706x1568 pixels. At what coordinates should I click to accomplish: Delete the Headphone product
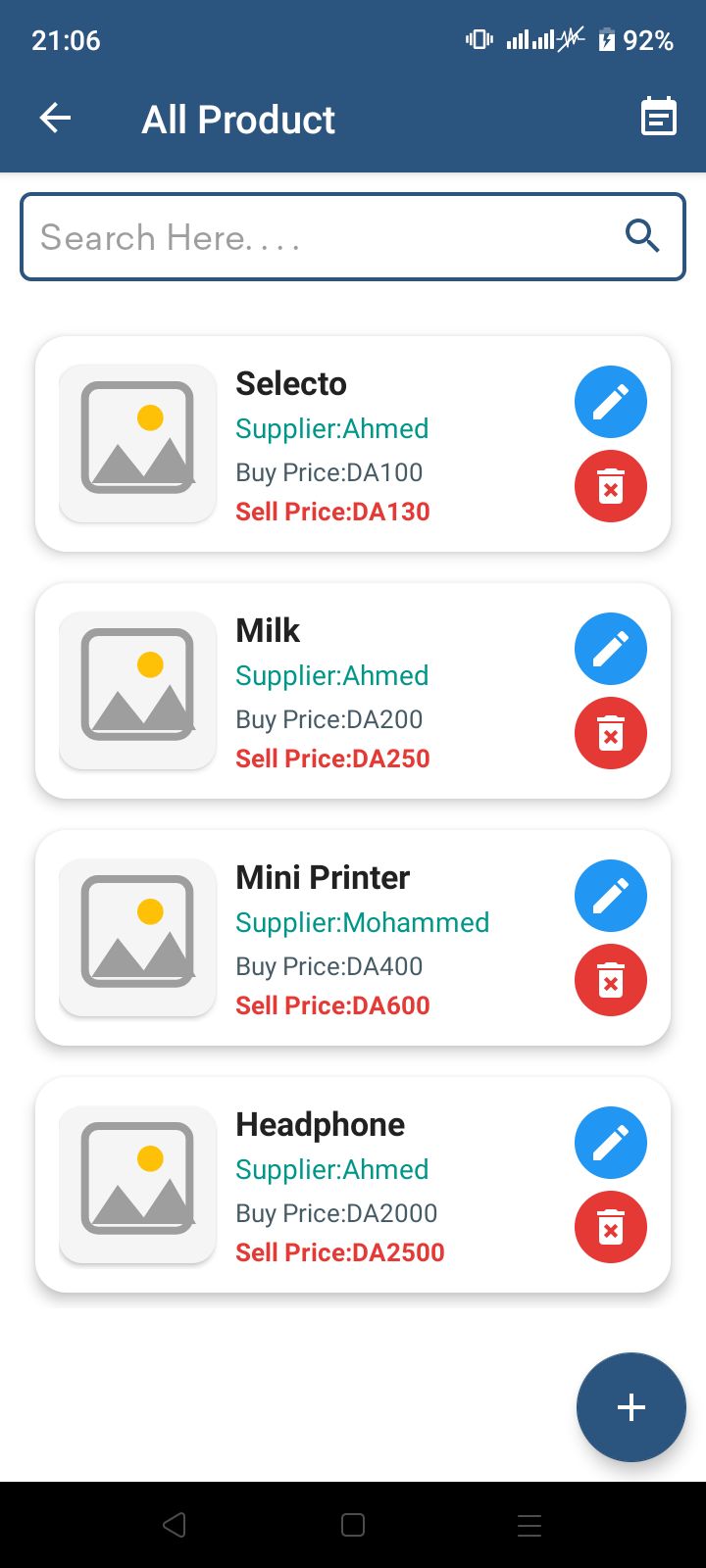610,1227
